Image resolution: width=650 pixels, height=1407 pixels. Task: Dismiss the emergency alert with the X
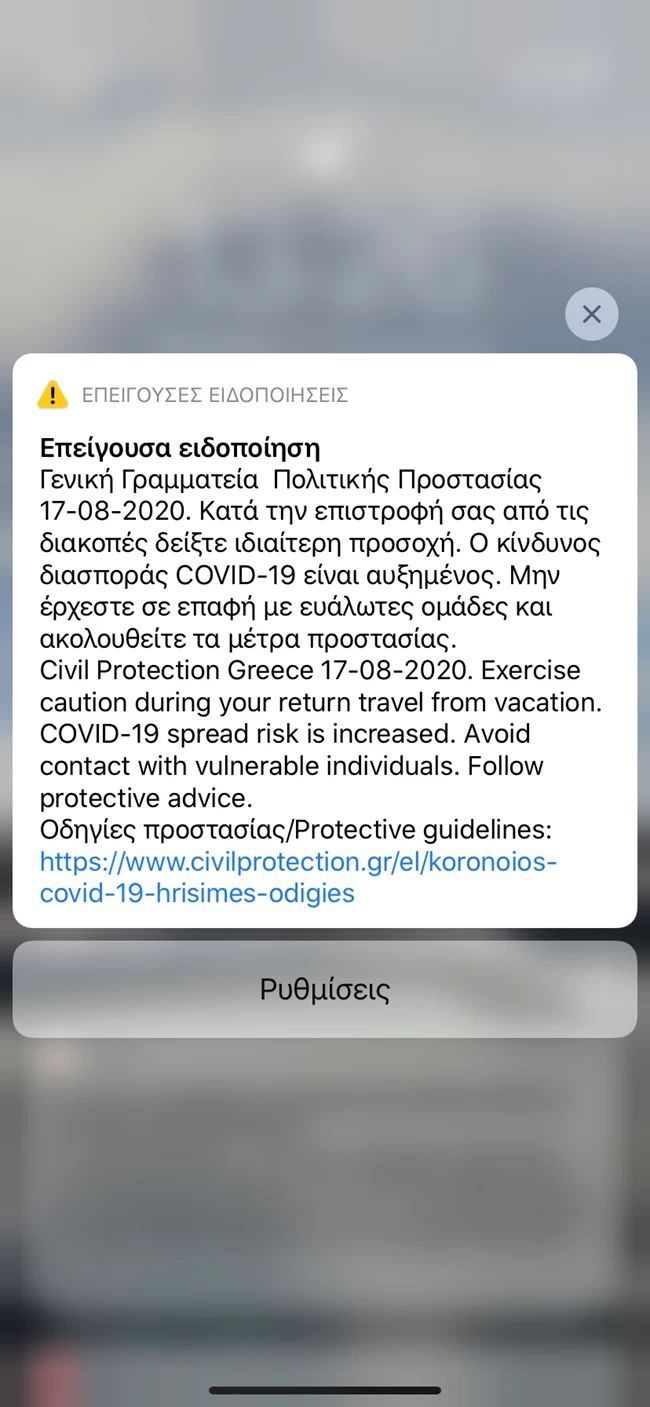click(x=591, y=314)
